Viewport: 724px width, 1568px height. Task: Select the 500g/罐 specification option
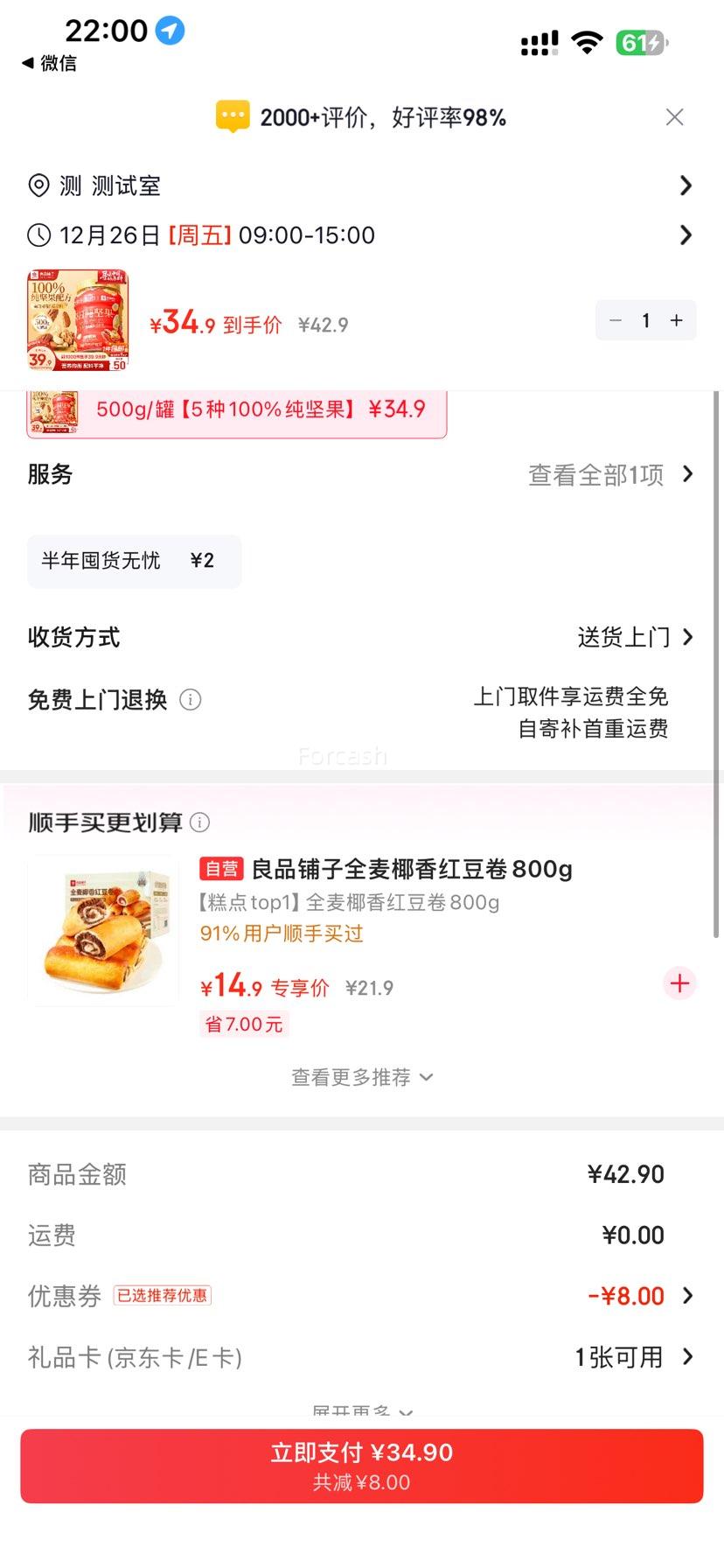click(236, 410)
